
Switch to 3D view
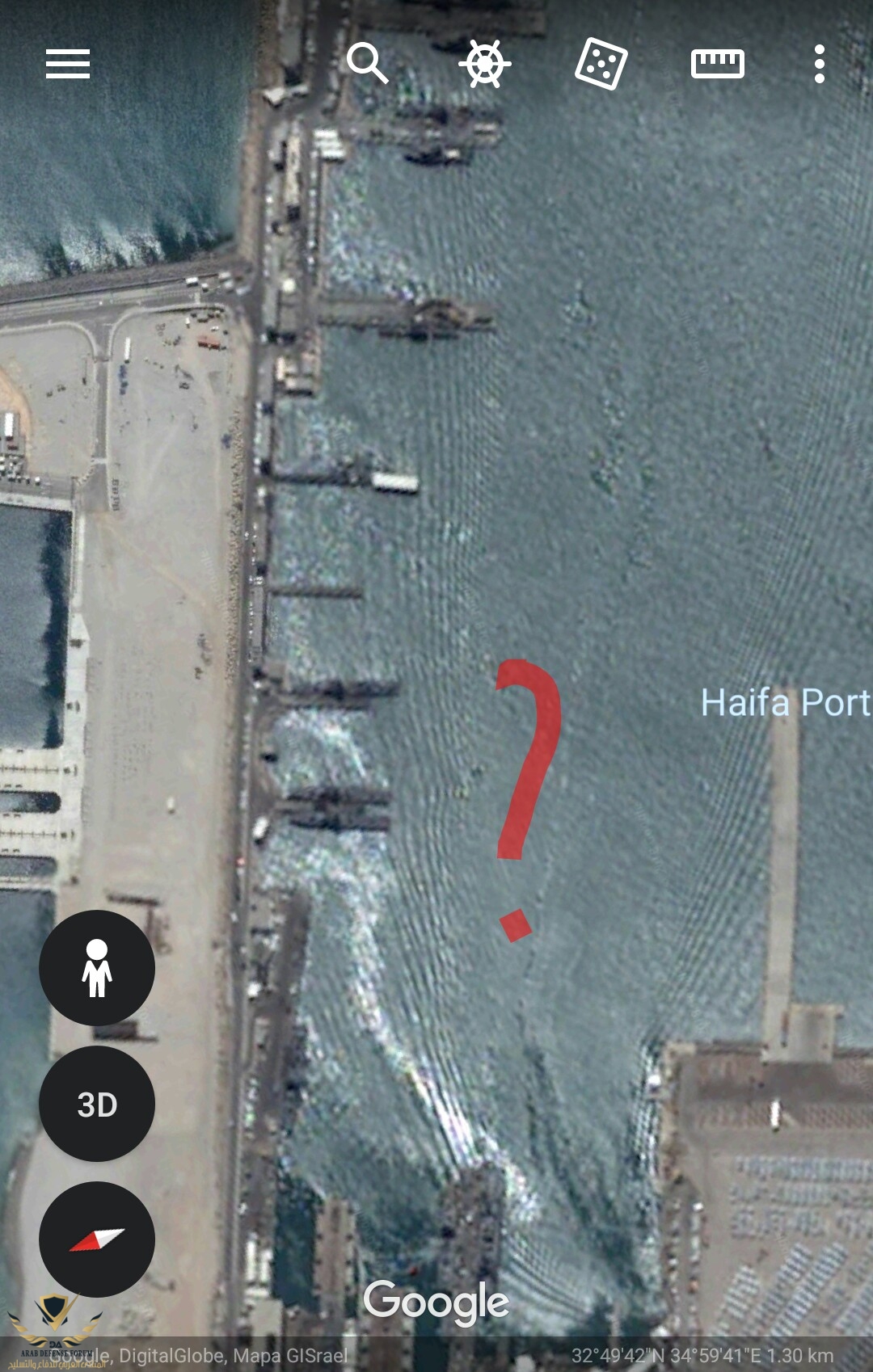click(97, 1104)
